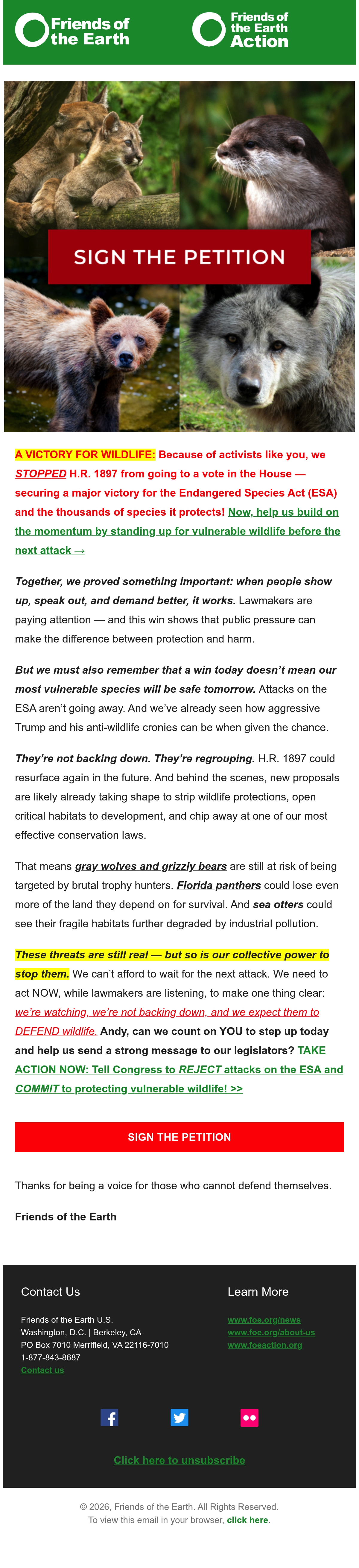Open the Twitter icon
Screen dimensions: 359x1568
point(180,1418)
